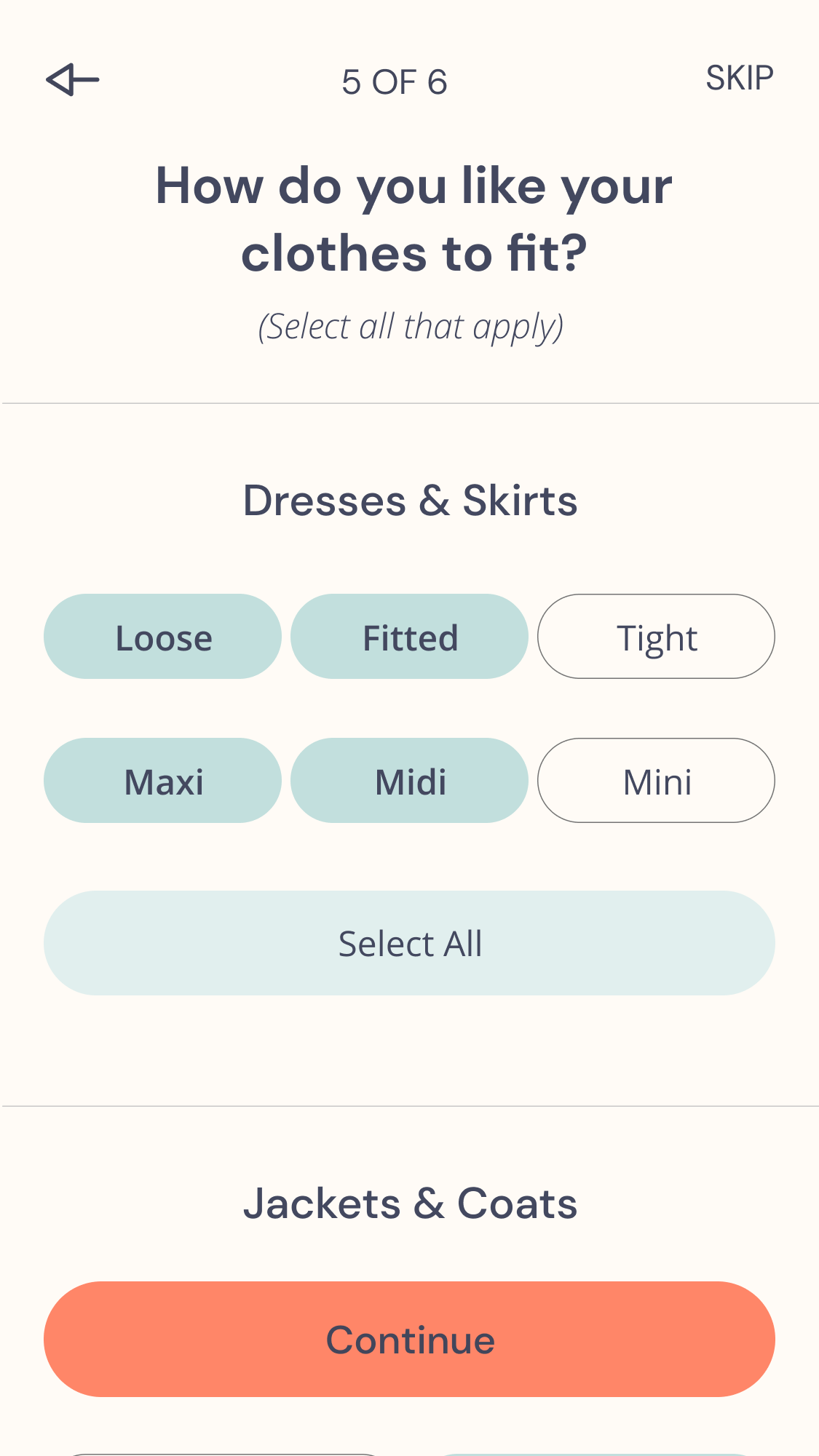Go back using the arrow icon

tap(73, 79)
